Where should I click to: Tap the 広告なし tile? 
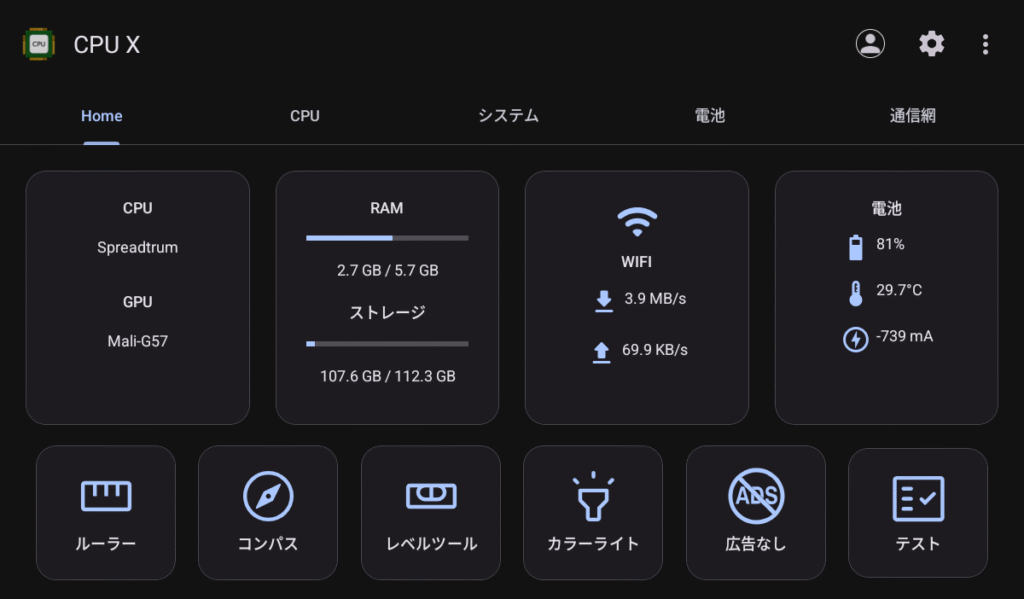coord(756,512)
